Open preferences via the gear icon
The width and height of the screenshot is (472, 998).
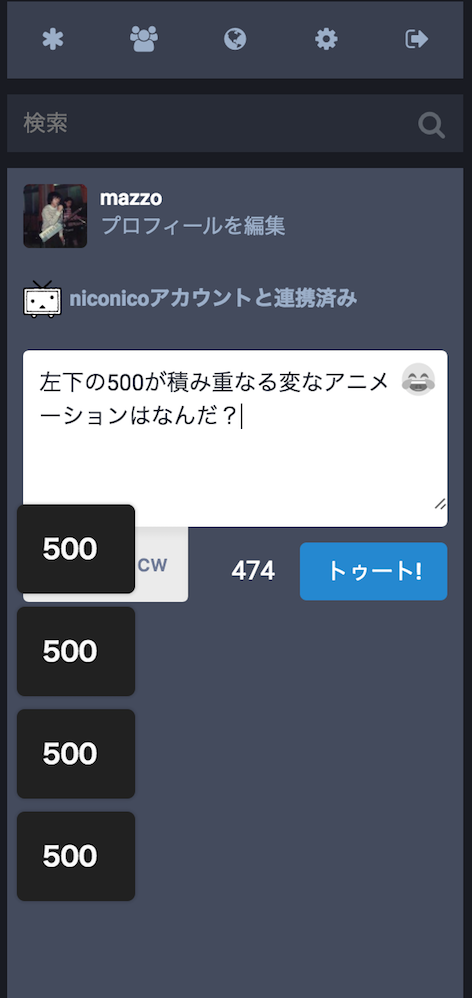[x=326, y=39]
